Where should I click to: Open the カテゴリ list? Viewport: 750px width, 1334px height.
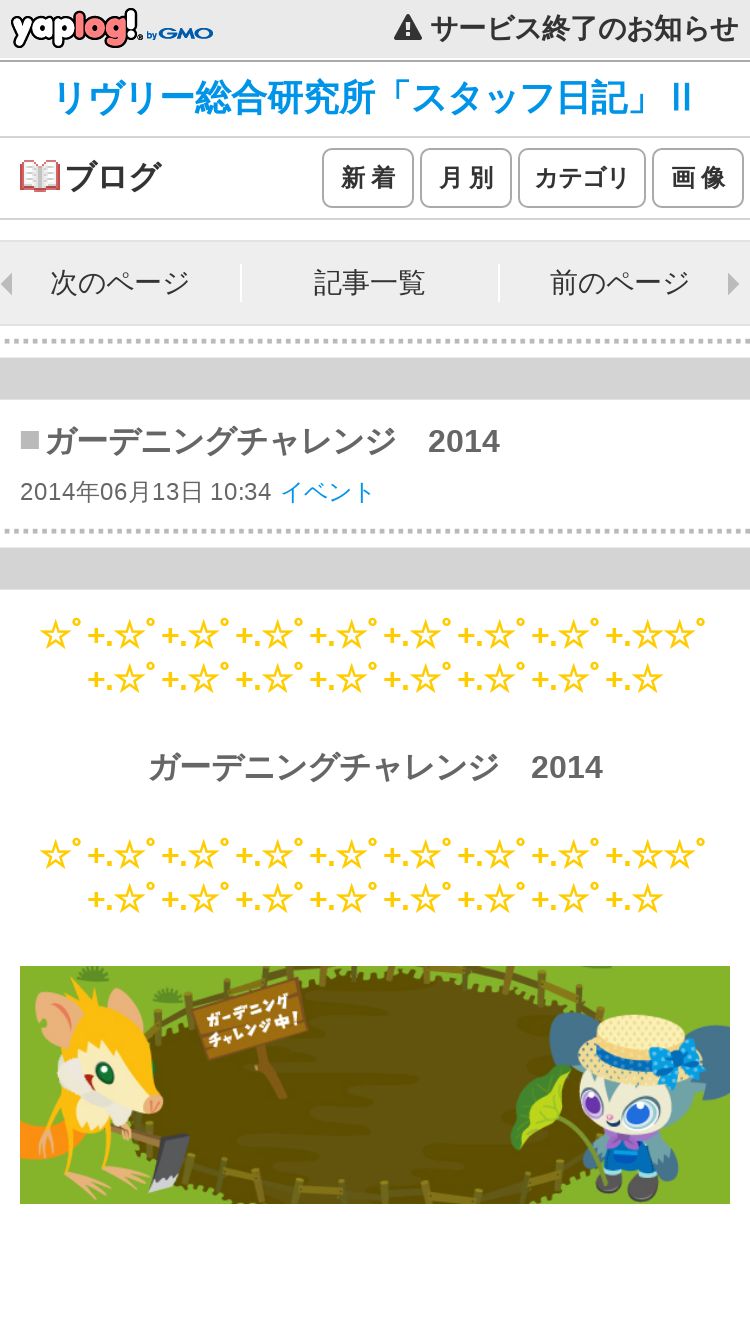pyautogui.click(x=581, y=178)
